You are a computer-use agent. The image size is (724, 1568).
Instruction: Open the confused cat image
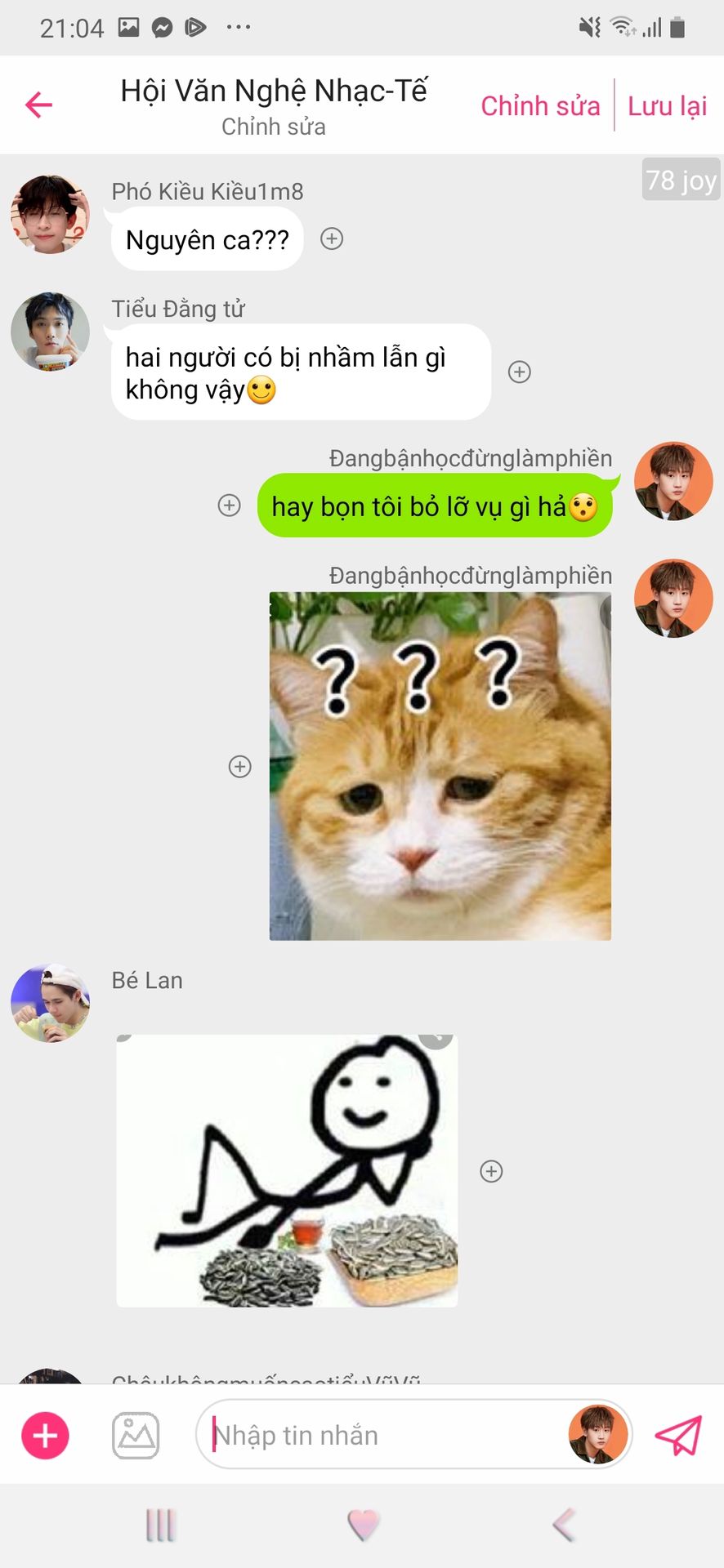point(440,766)
